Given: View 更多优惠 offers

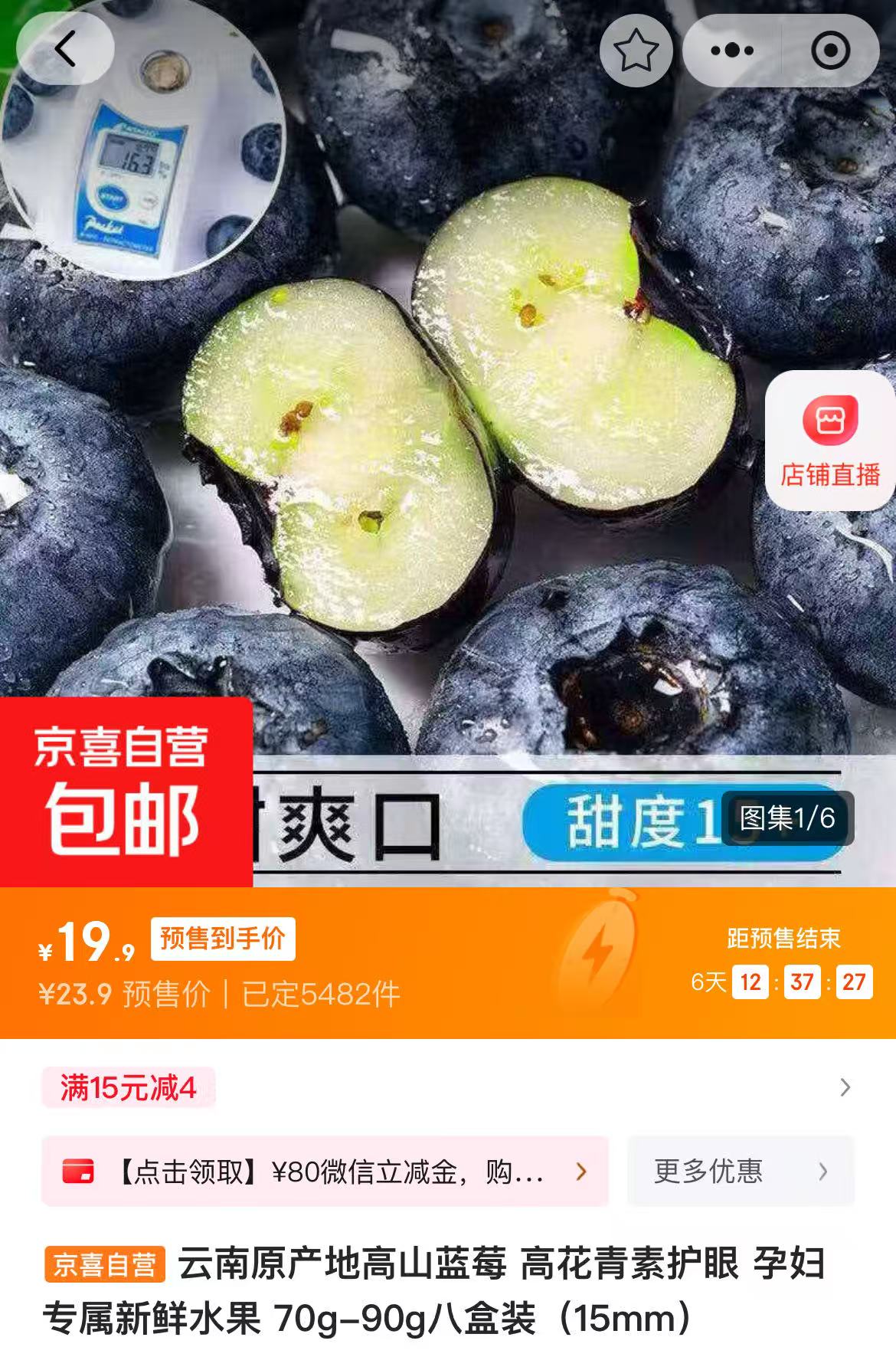Looking at the screenshot, I should [x=740, y=1172].
